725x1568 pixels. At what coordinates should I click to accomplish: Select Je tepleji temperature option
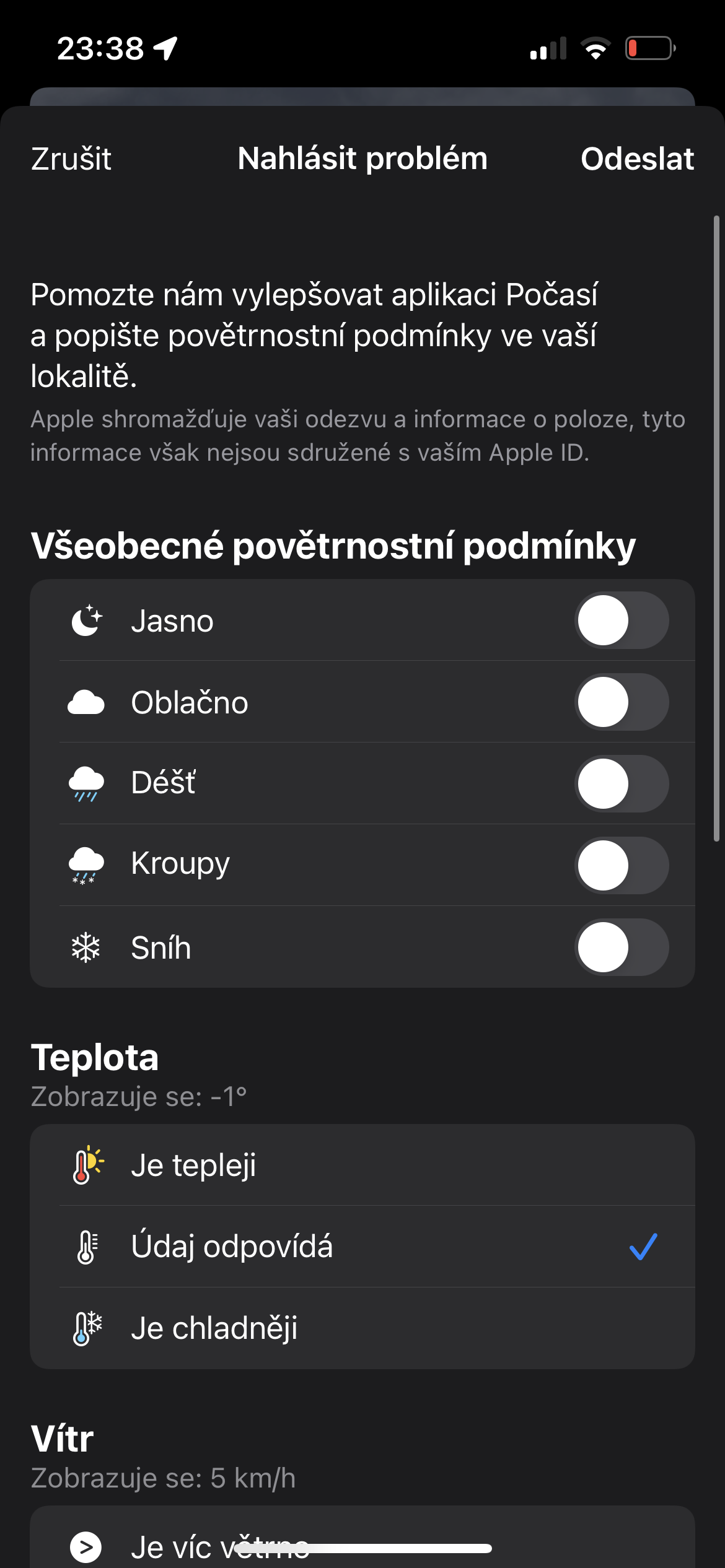(x=362, y=1165)
